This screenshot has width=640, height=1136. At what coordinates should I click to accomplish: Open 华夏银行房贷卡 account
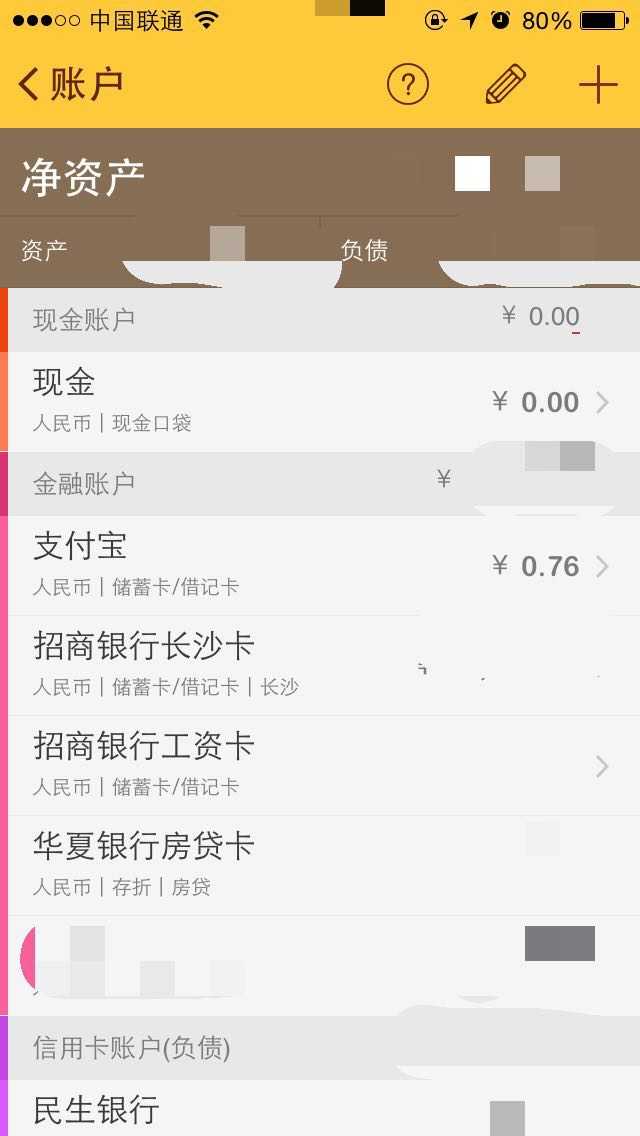324,866
